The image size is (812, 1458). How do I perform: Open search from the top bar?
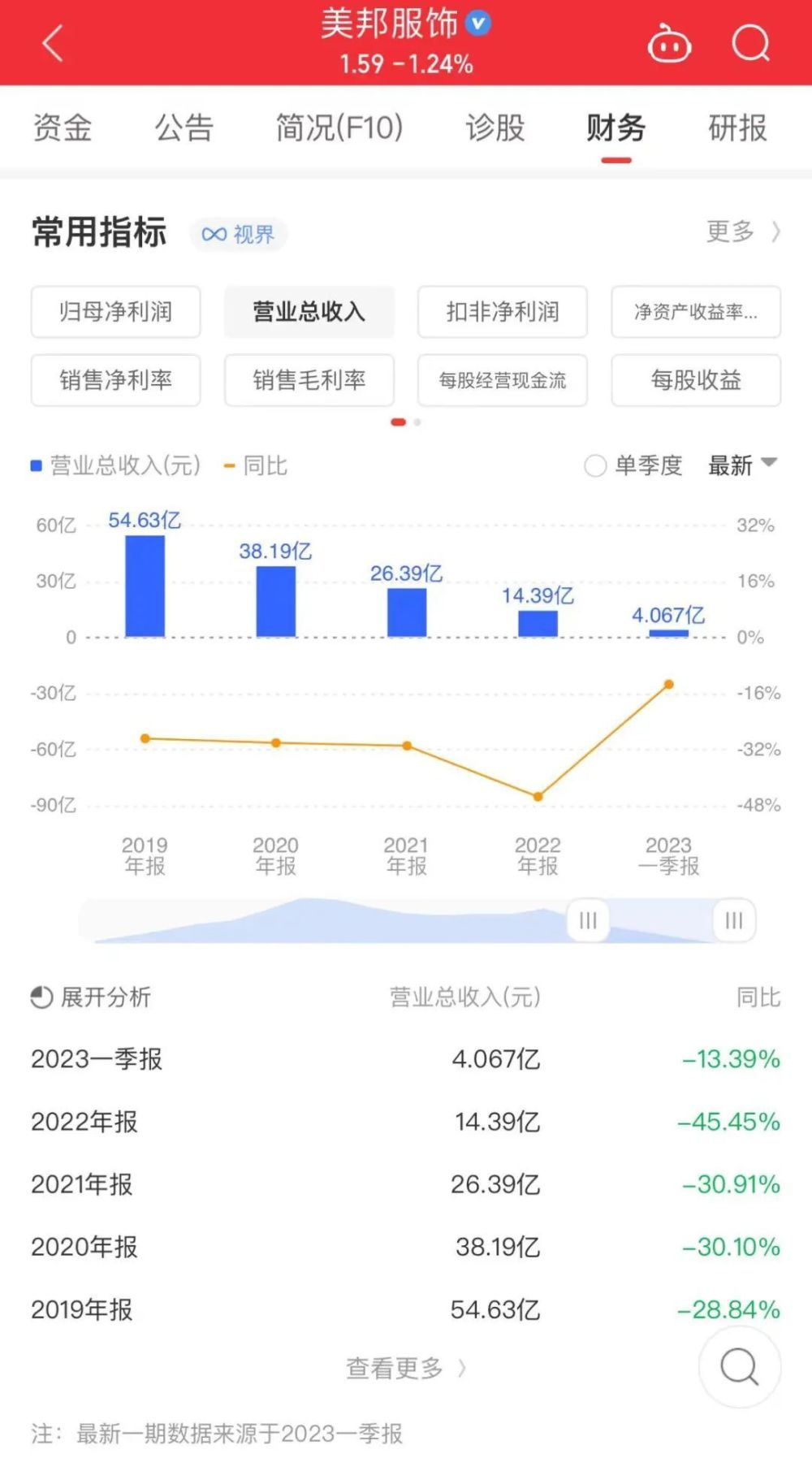pyautogui.click(x=750, y=43)
